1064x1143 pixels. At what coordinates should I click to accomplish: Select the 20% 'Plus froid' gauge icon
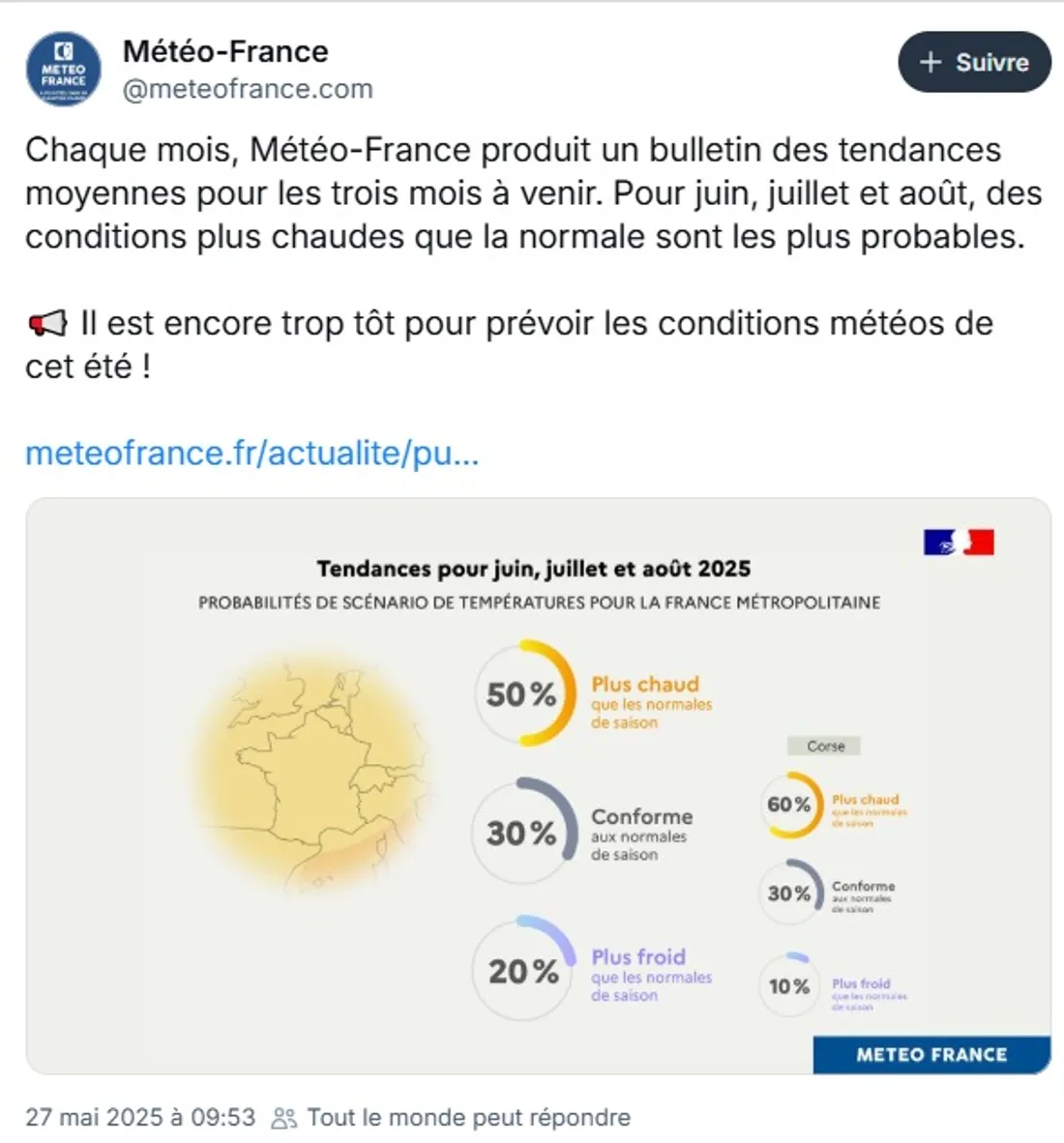pos(523,971)
